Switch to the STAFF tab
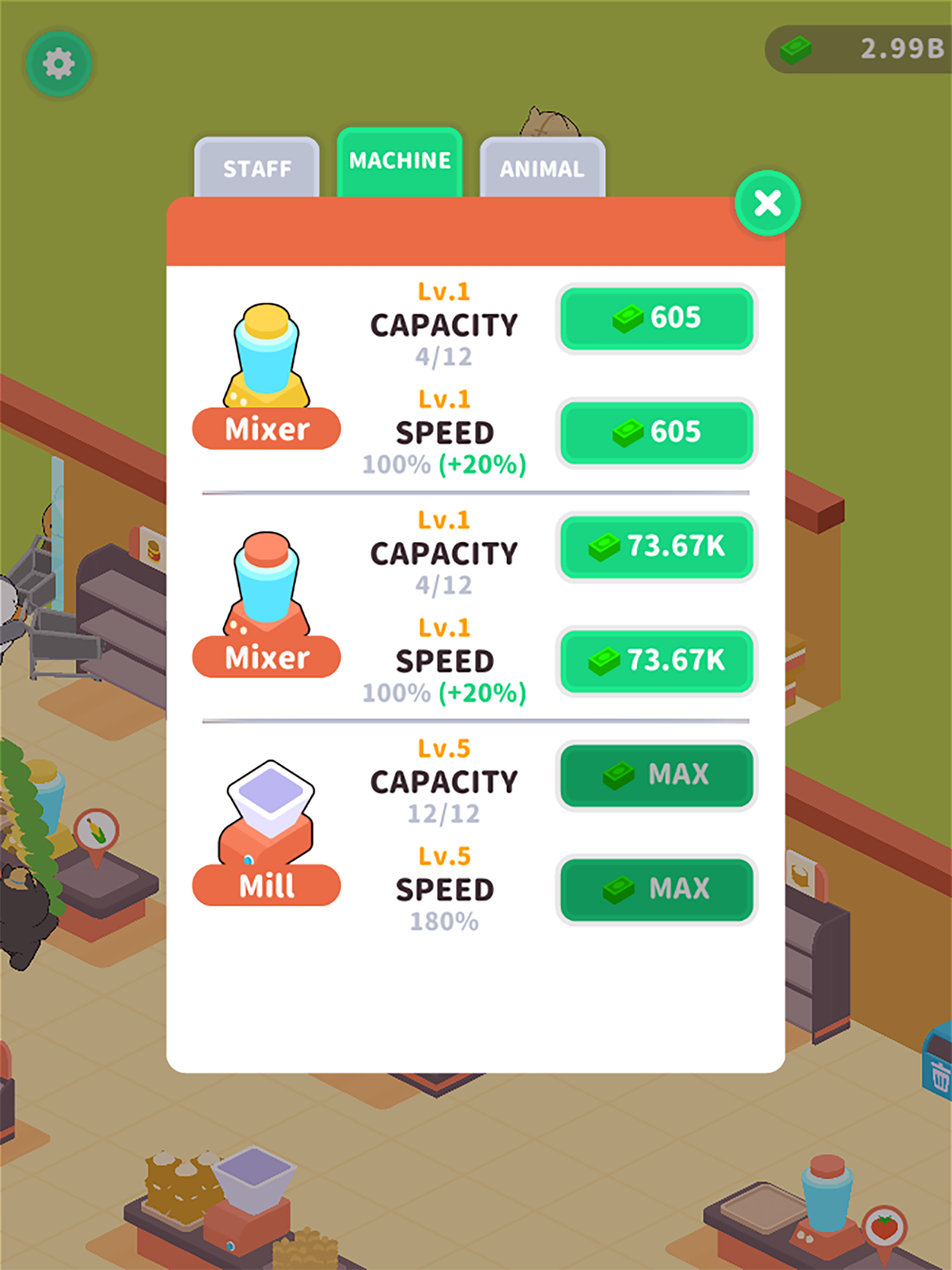 (258, 168)
